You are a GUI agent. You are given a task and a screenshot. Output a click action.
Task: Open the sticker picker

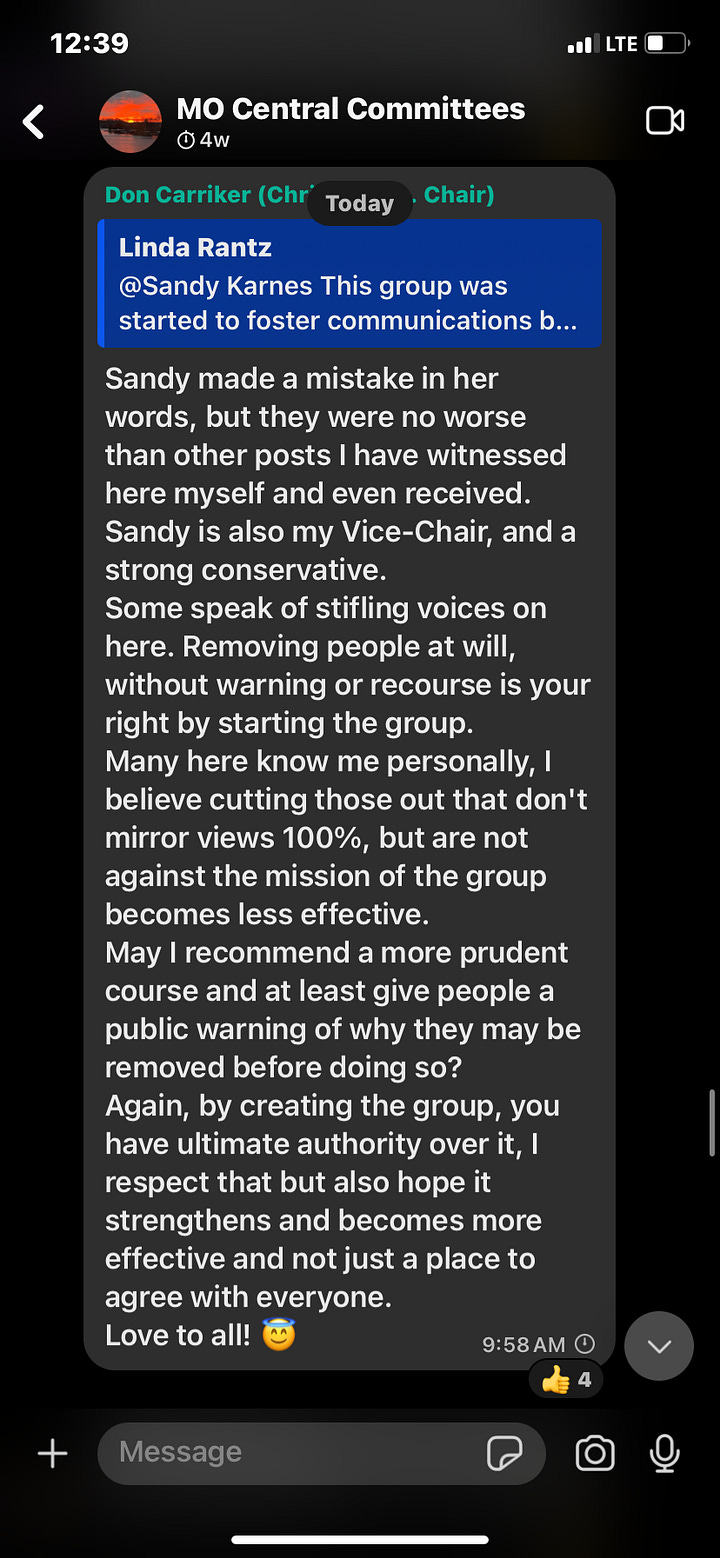pos(504,1454)
